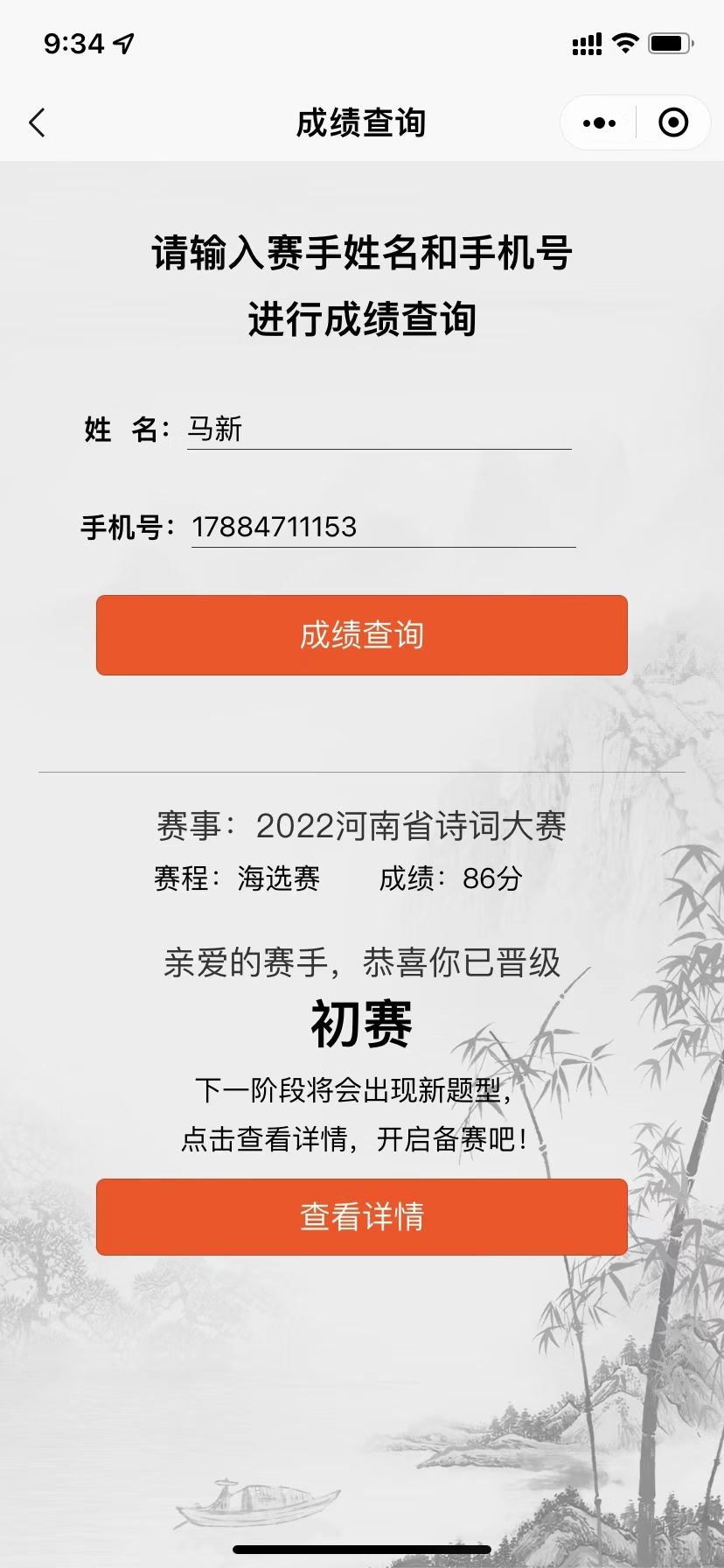Open 查看详情 for next stage details

(x=362, y=1217)
